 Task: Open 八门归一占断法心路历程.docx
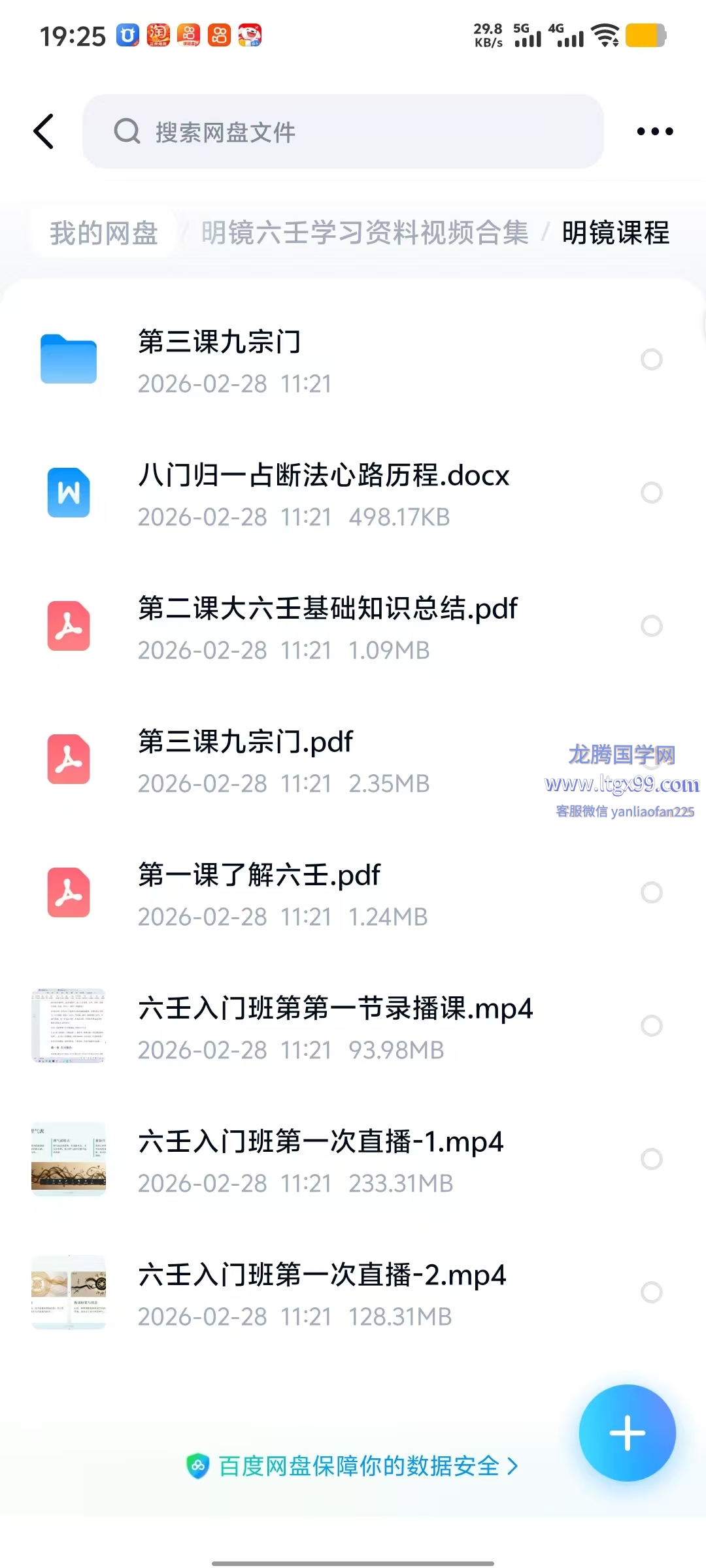tap(323, 476)
